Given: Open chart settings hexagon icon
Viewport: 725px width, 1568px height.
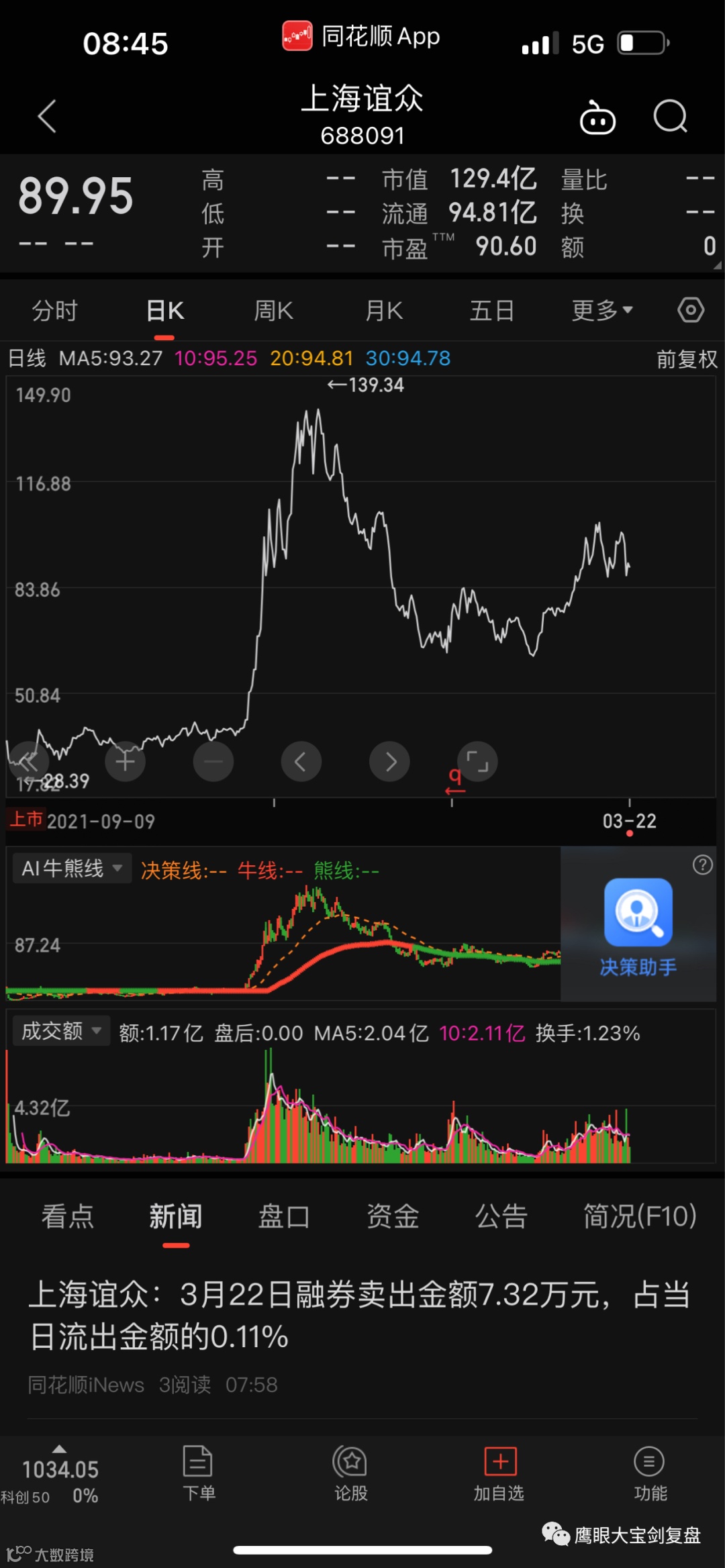Looking at the screenshot, I should tap(691, 310).
